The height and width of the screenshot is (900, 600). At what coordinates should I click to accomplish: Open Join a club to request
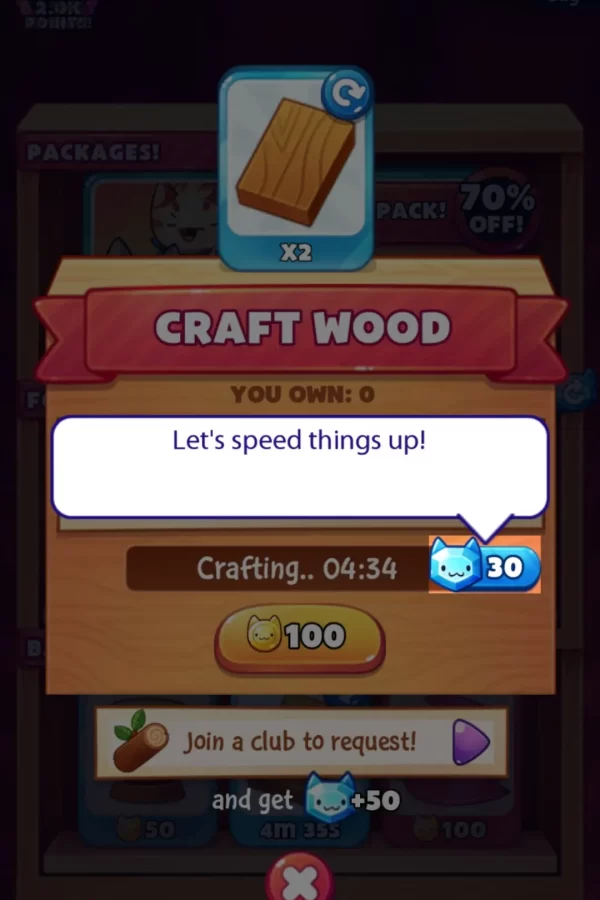pyautogui.click(x=300, y=742)
